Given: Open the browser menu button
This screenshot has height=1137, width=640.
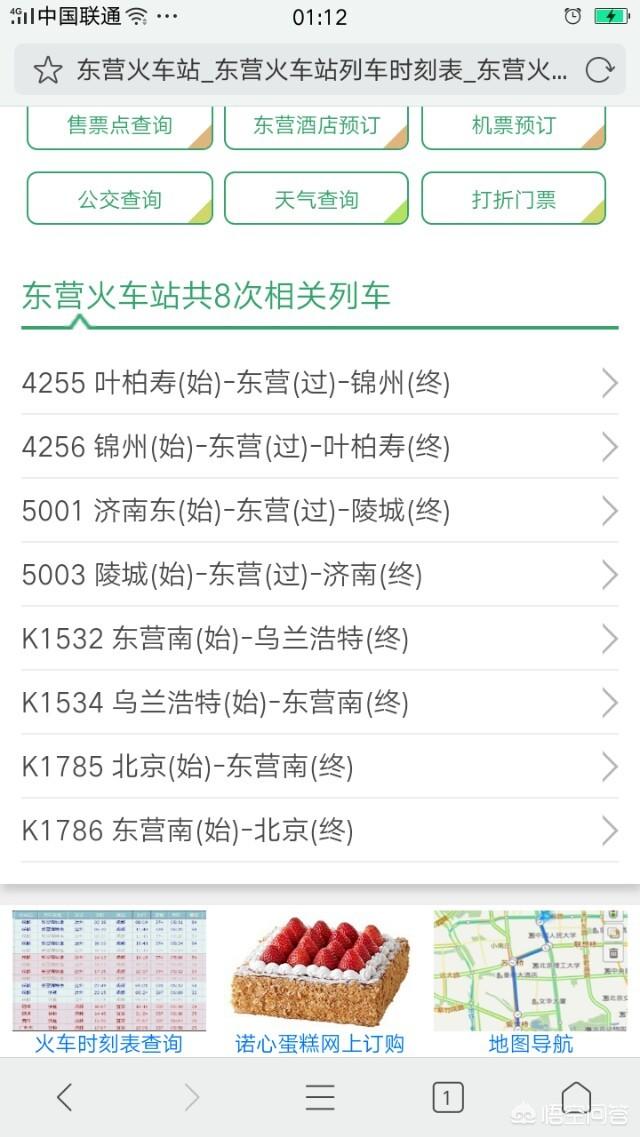Looking at the screenshot, I should (x=320, y=1098).
